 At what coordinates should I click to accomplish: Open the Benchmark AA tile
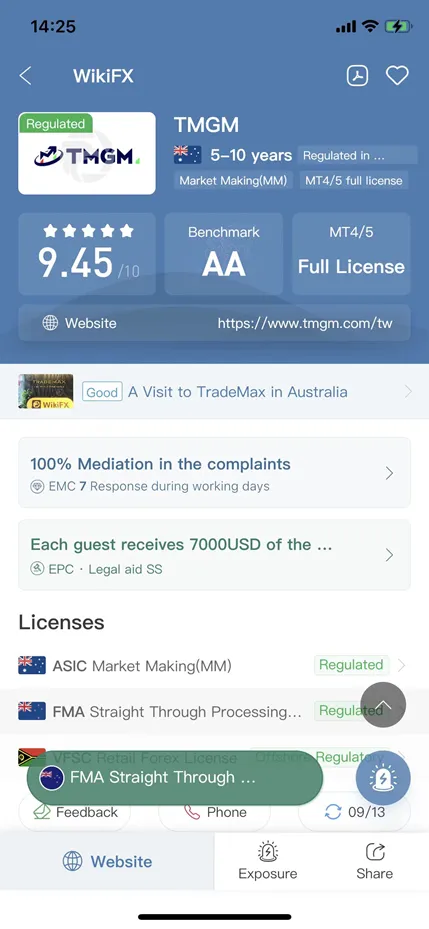point(223,254)
